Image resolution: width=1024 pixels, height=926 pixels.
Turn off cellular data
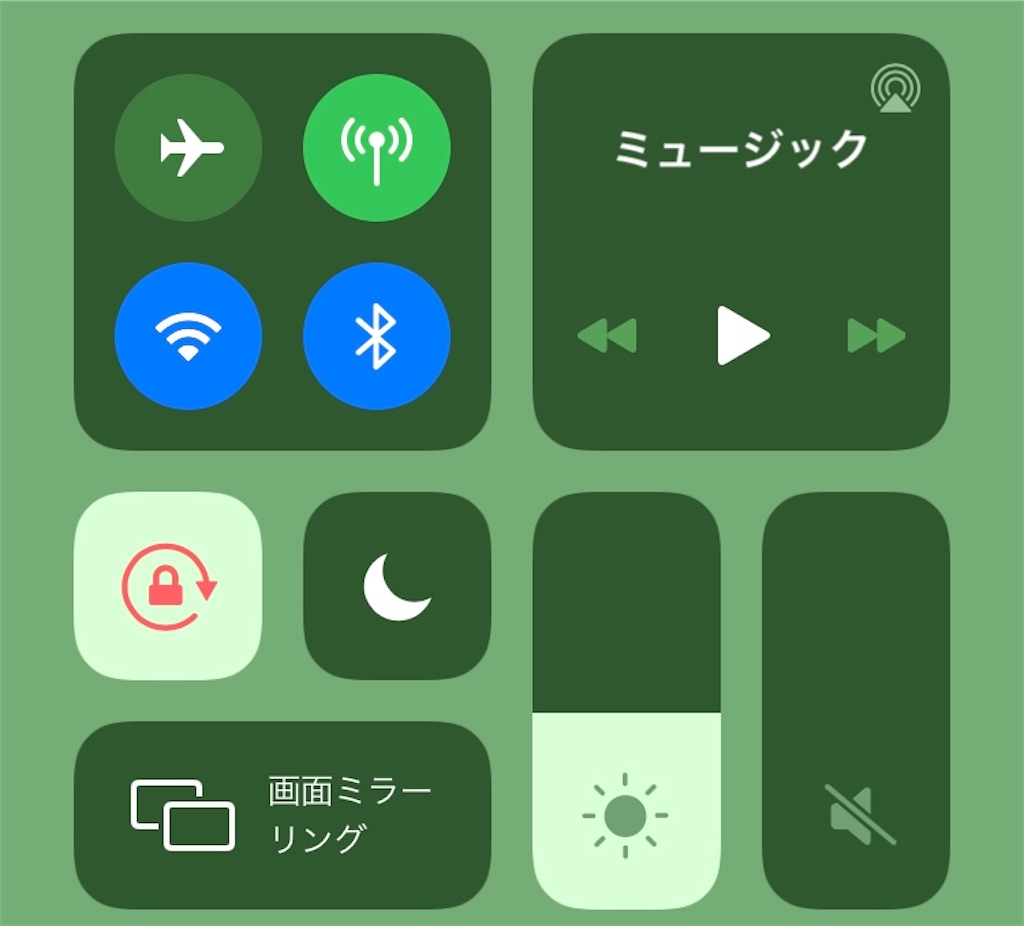376,148
